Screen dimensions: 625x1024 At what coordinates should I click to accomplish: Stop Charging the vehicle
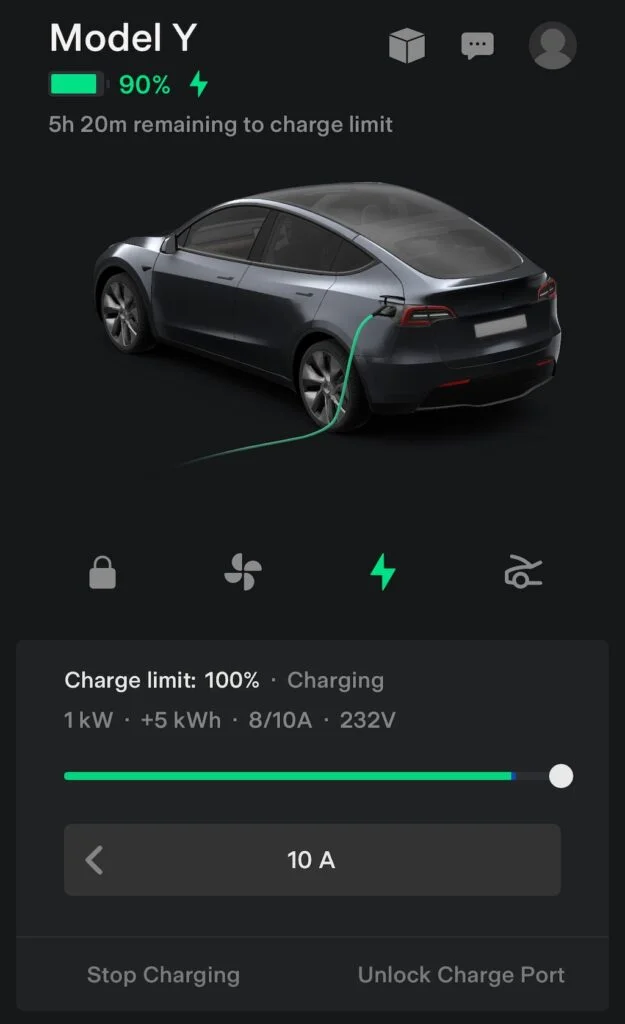[163, 975]
